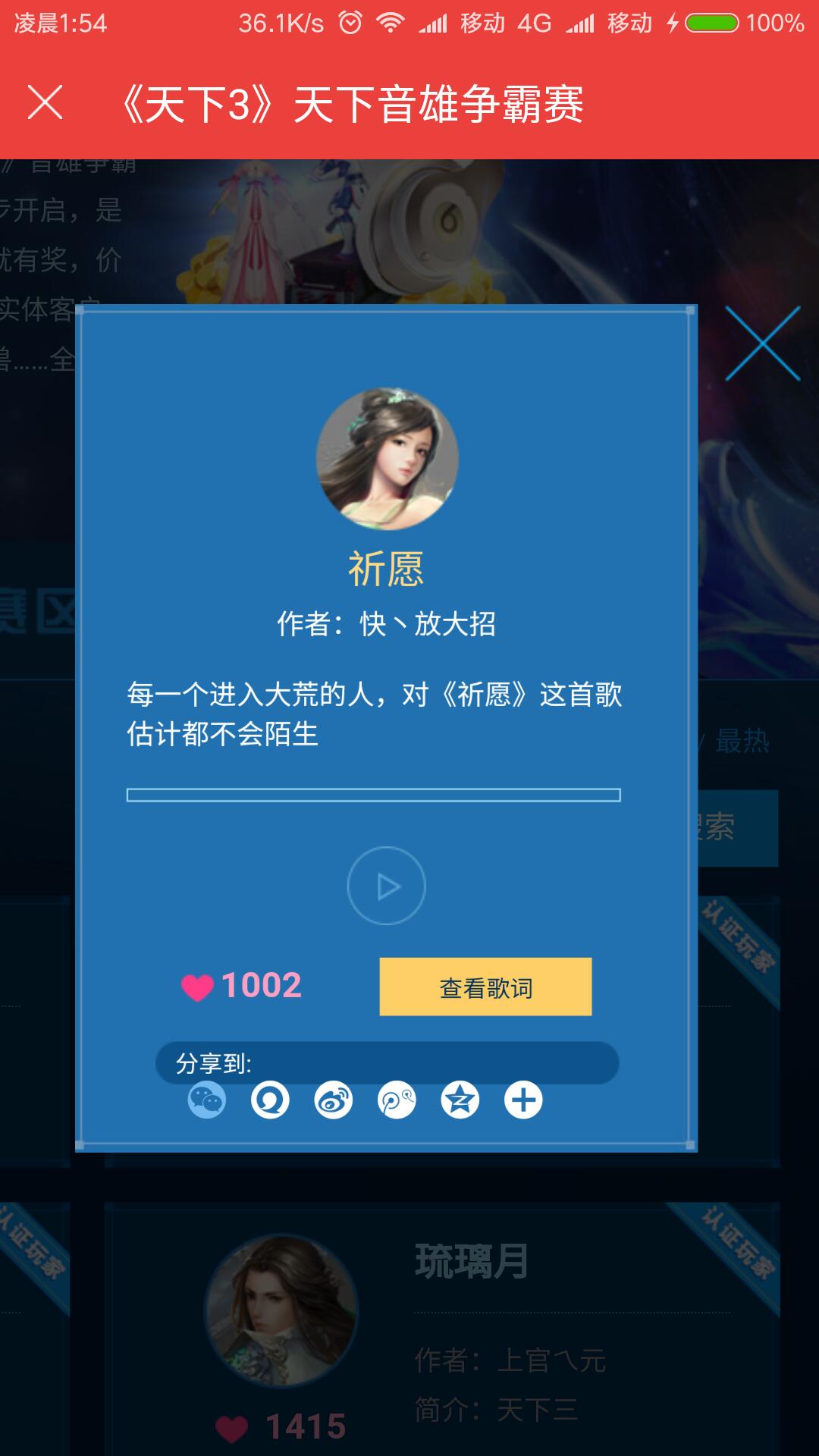Play the song 祈愿
819x1456 pixels.
pyautogui.click(x=387, y=886)
